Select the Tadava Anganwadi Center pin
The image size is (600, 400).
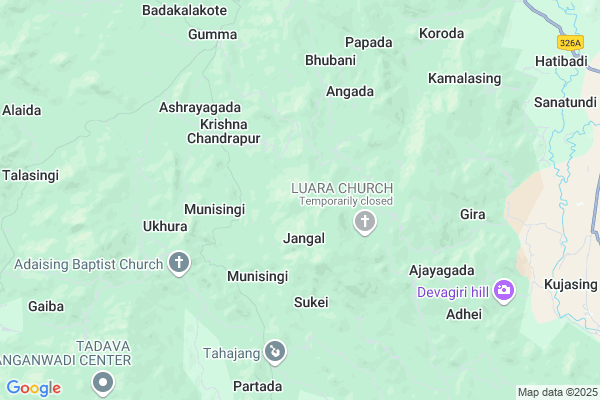coord(103,381)
